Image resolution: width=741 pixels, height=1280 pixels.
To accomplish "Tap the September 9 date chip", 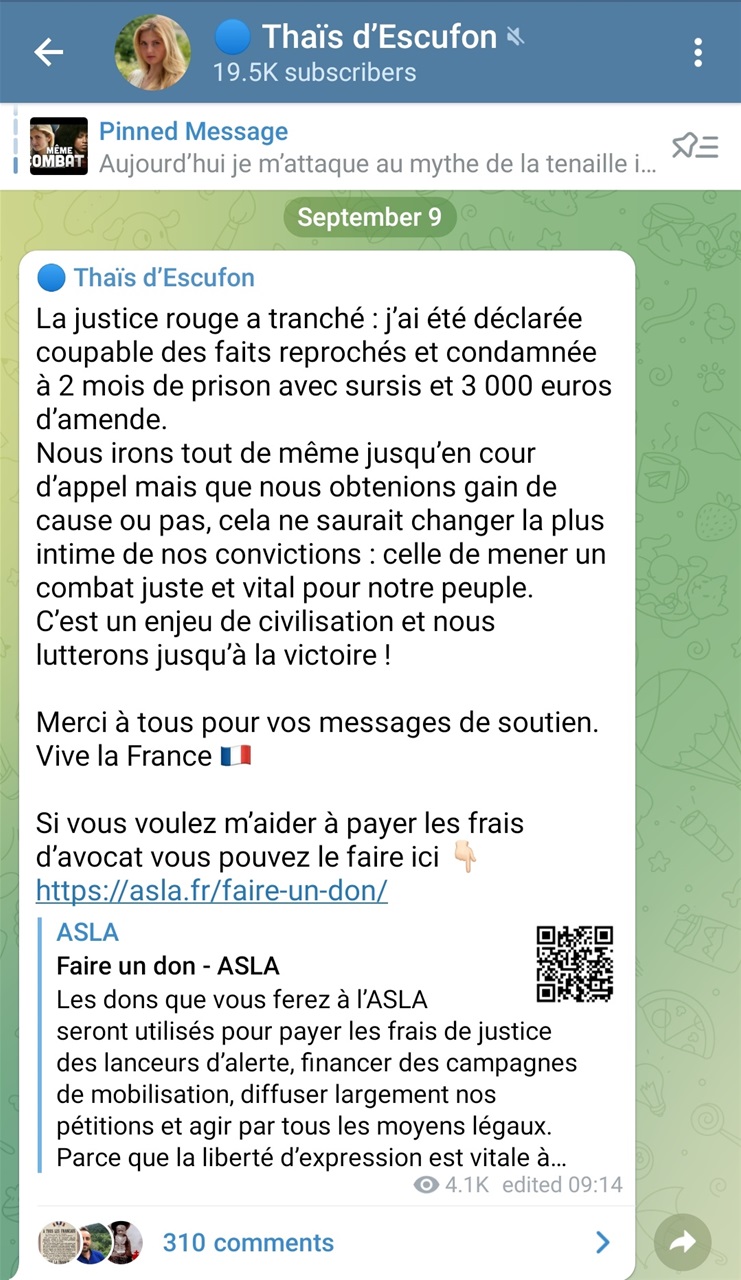I will (369, 217).
